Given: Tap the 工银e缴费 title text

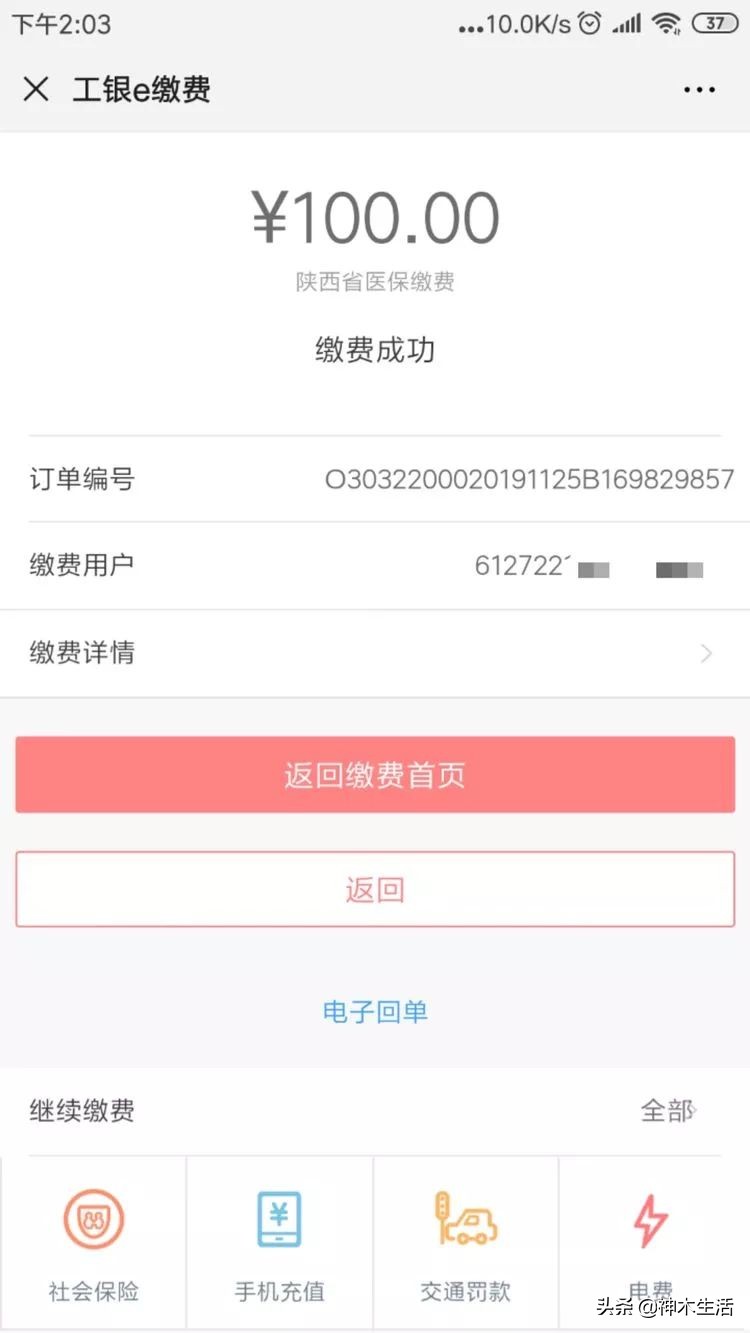Looking at the screenshot, I should (140, 89).
